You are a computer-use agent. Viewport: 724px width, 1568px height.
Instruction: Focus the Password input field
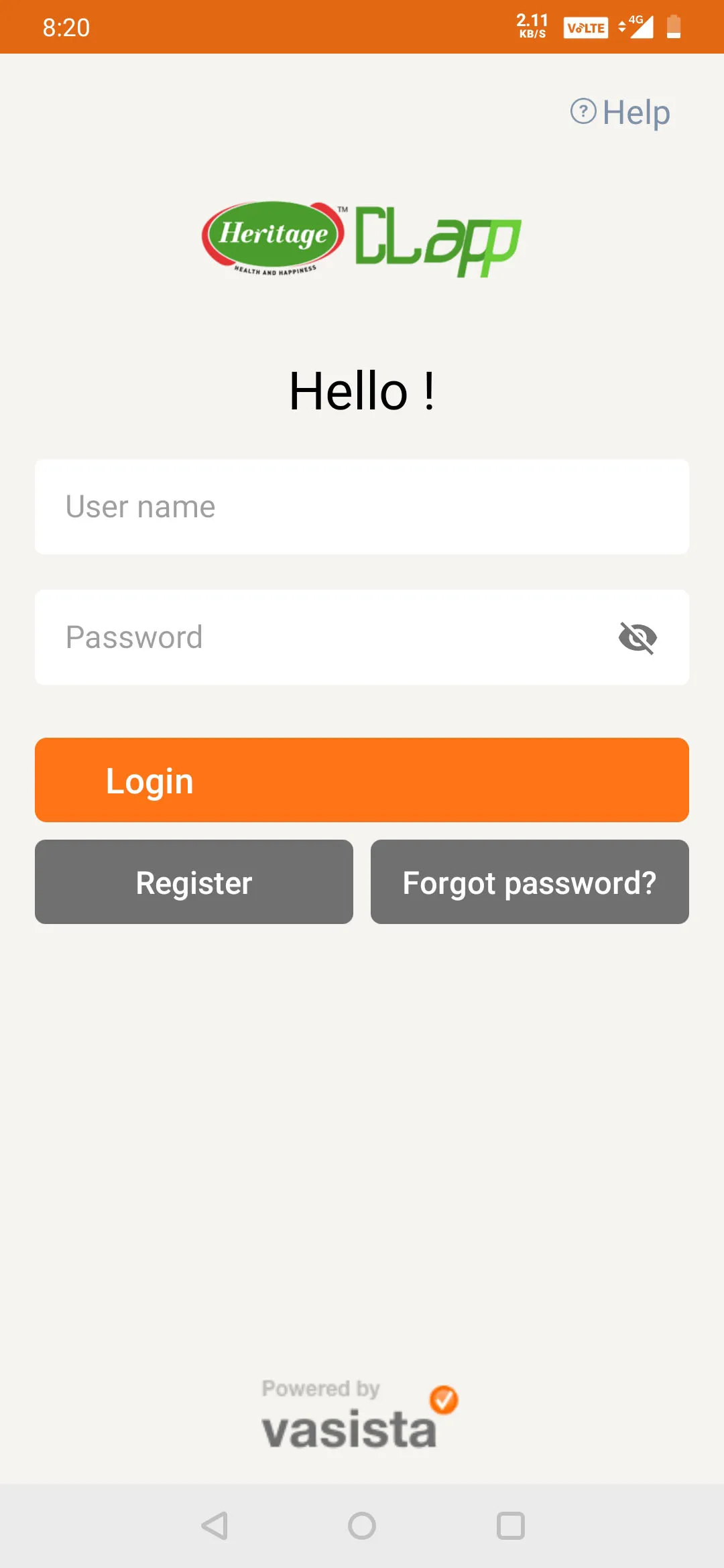pos(322,637)
